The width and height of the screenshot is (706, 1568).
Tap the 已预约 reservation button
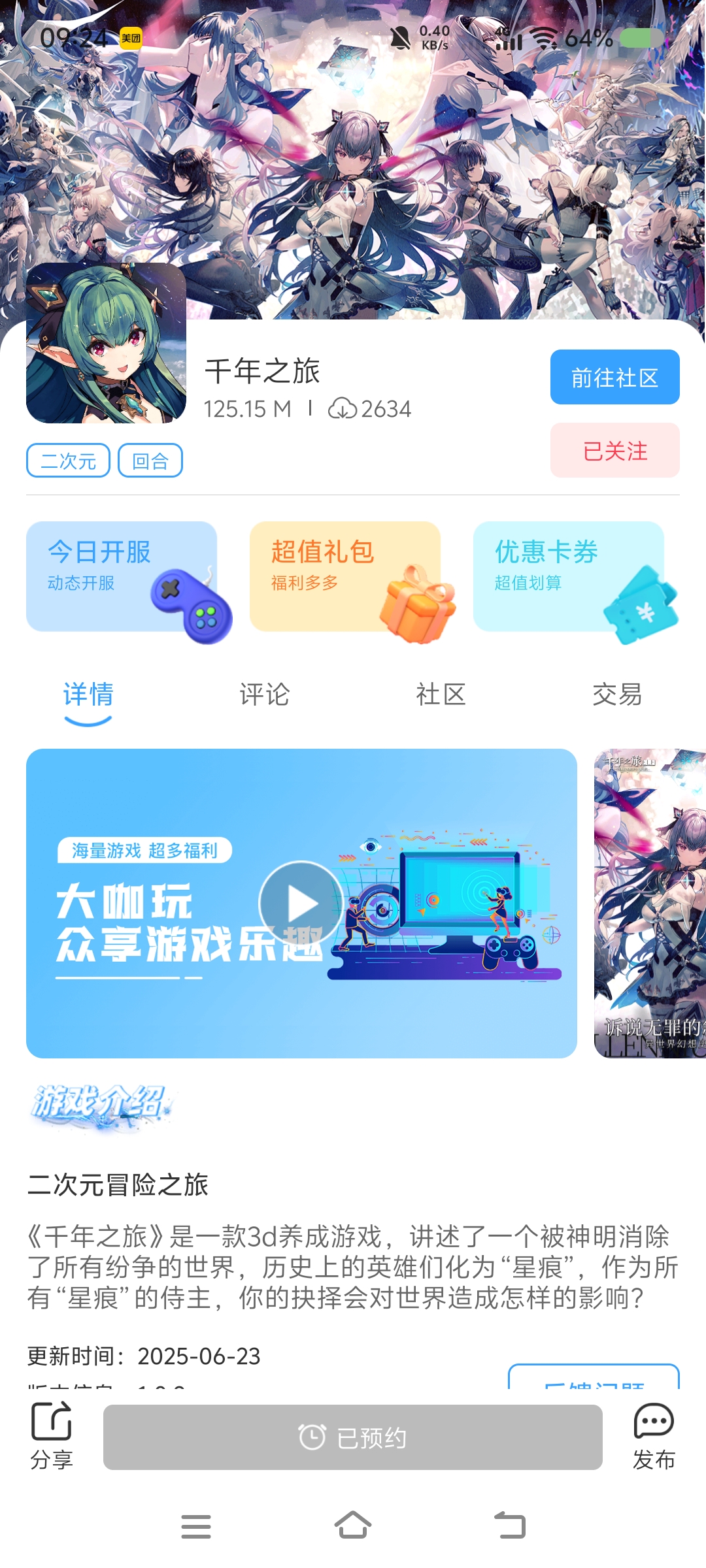(x=353, y=1437)
